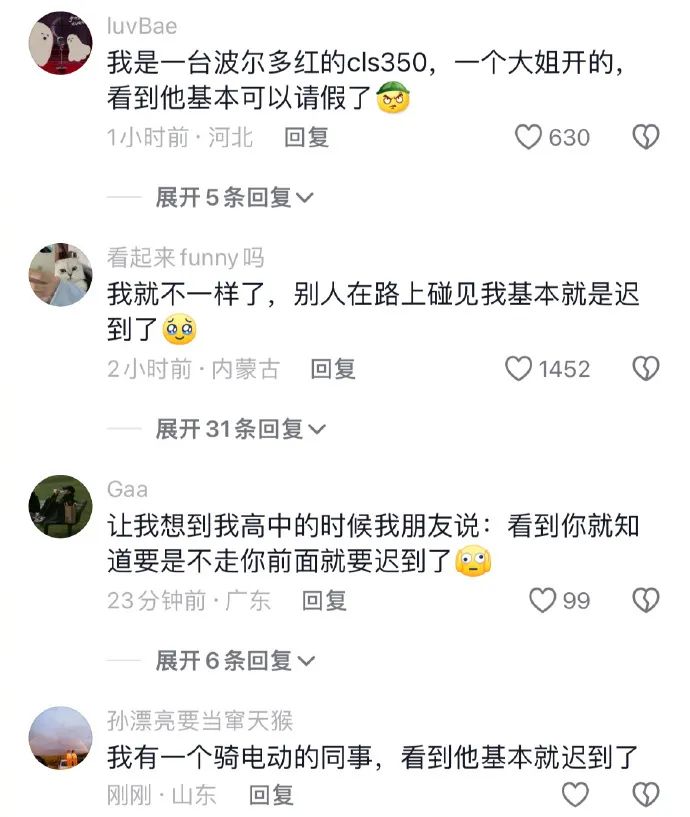Open 看起来funny吗's cat avatar
Image resolution: width=690 pixels, height=817 pixels.
click(x=60, y=274)
